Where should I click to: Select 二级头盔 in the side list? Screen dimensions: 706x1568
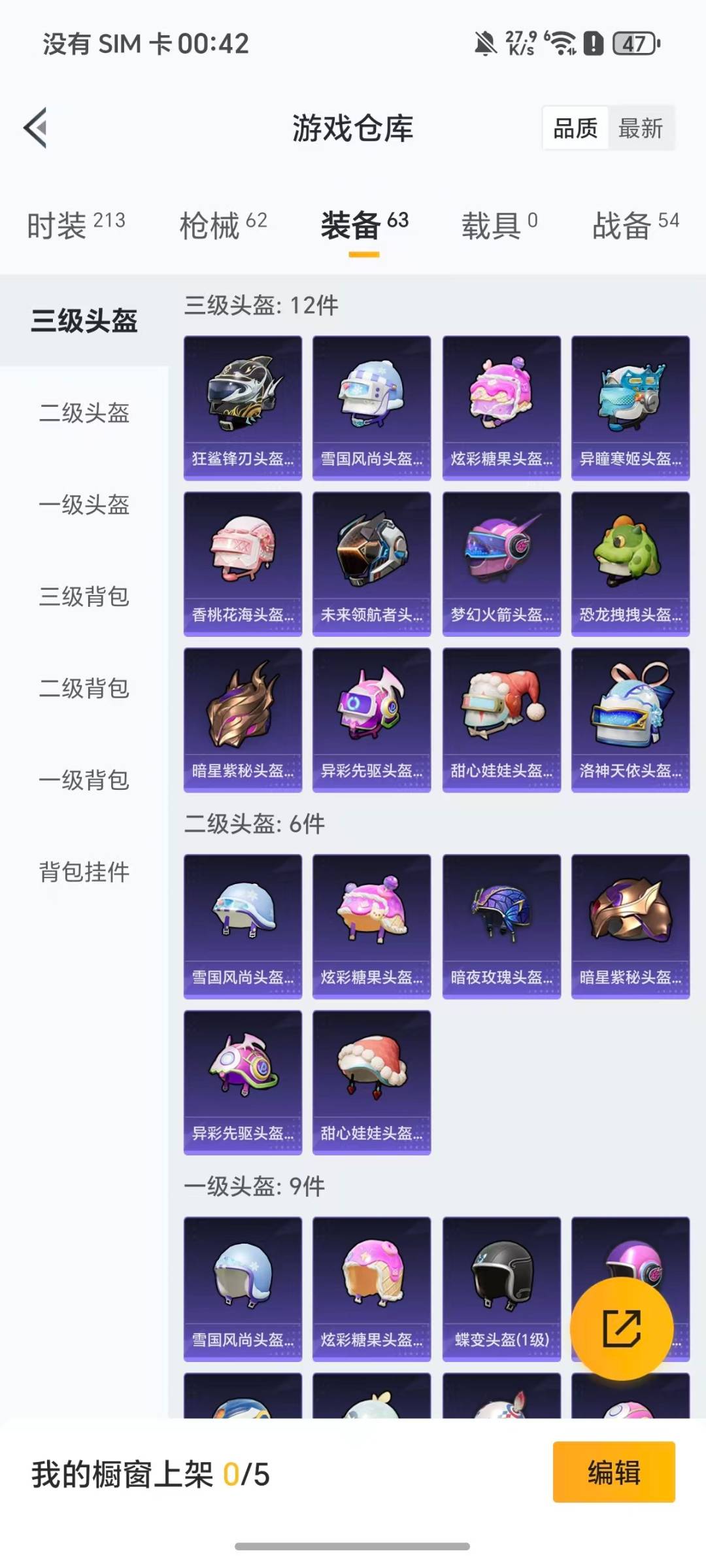point(84,413)
